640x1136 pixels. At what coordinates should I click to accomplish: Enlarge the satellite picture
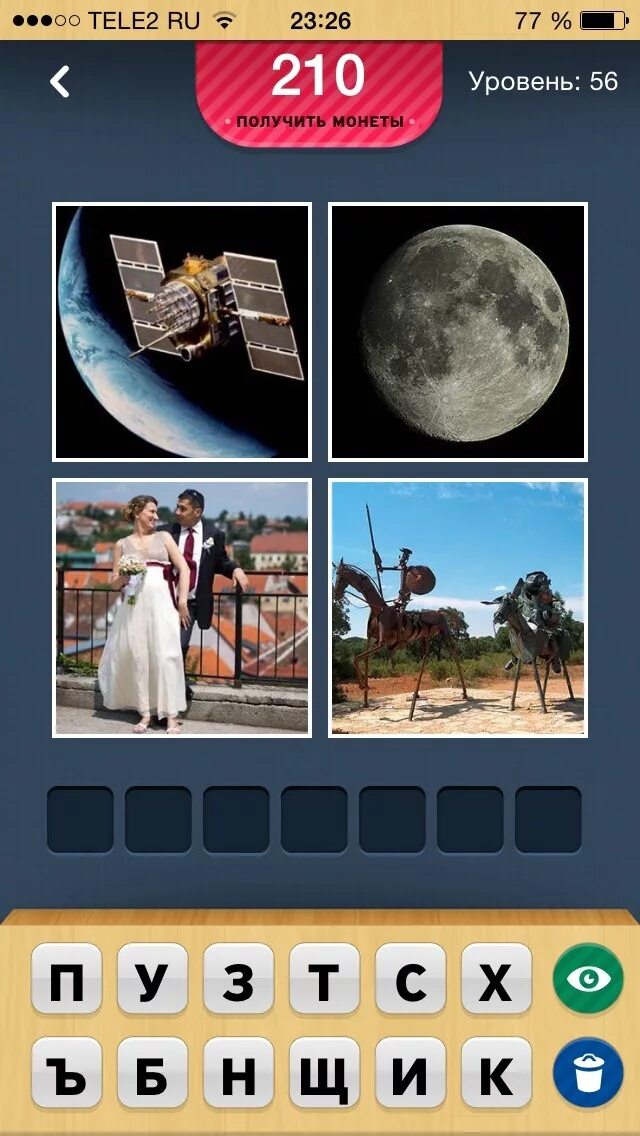182,332
